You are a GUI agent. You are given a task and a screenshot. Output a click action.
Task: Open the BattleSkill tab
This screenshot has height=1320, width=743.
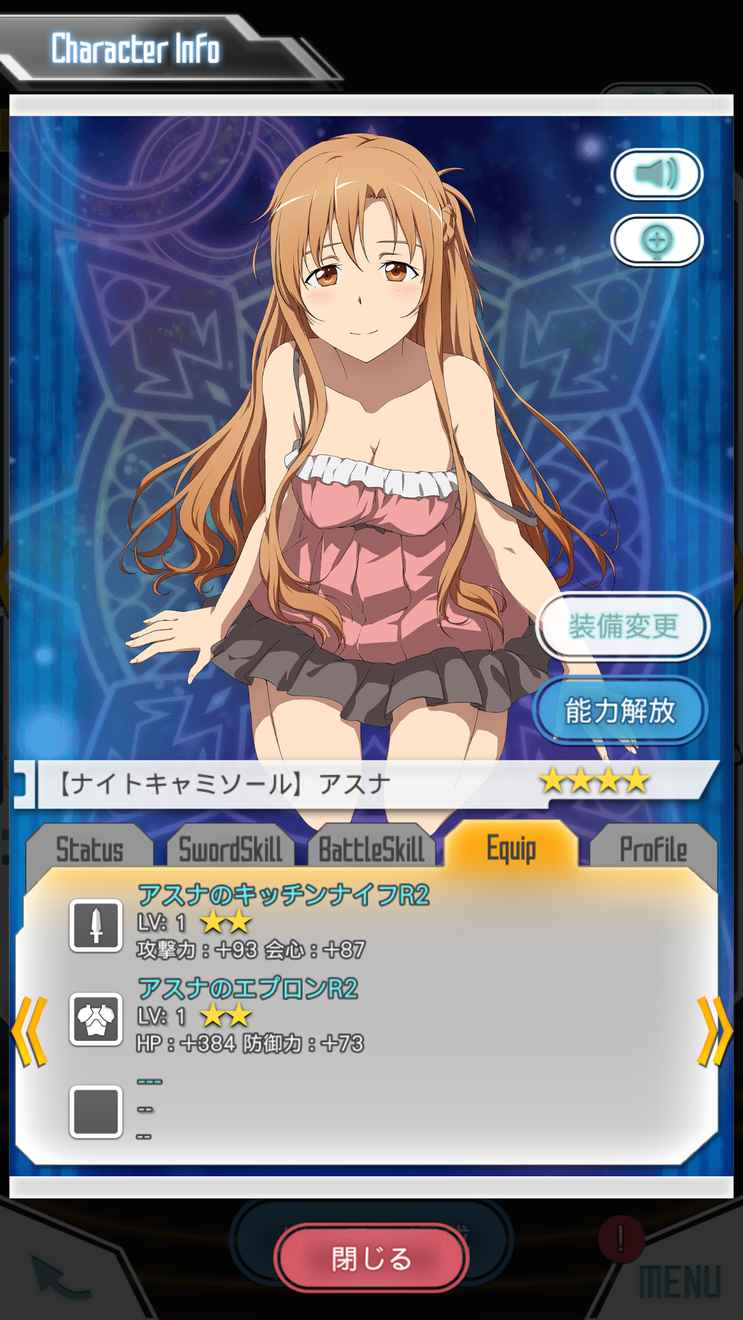372,849
